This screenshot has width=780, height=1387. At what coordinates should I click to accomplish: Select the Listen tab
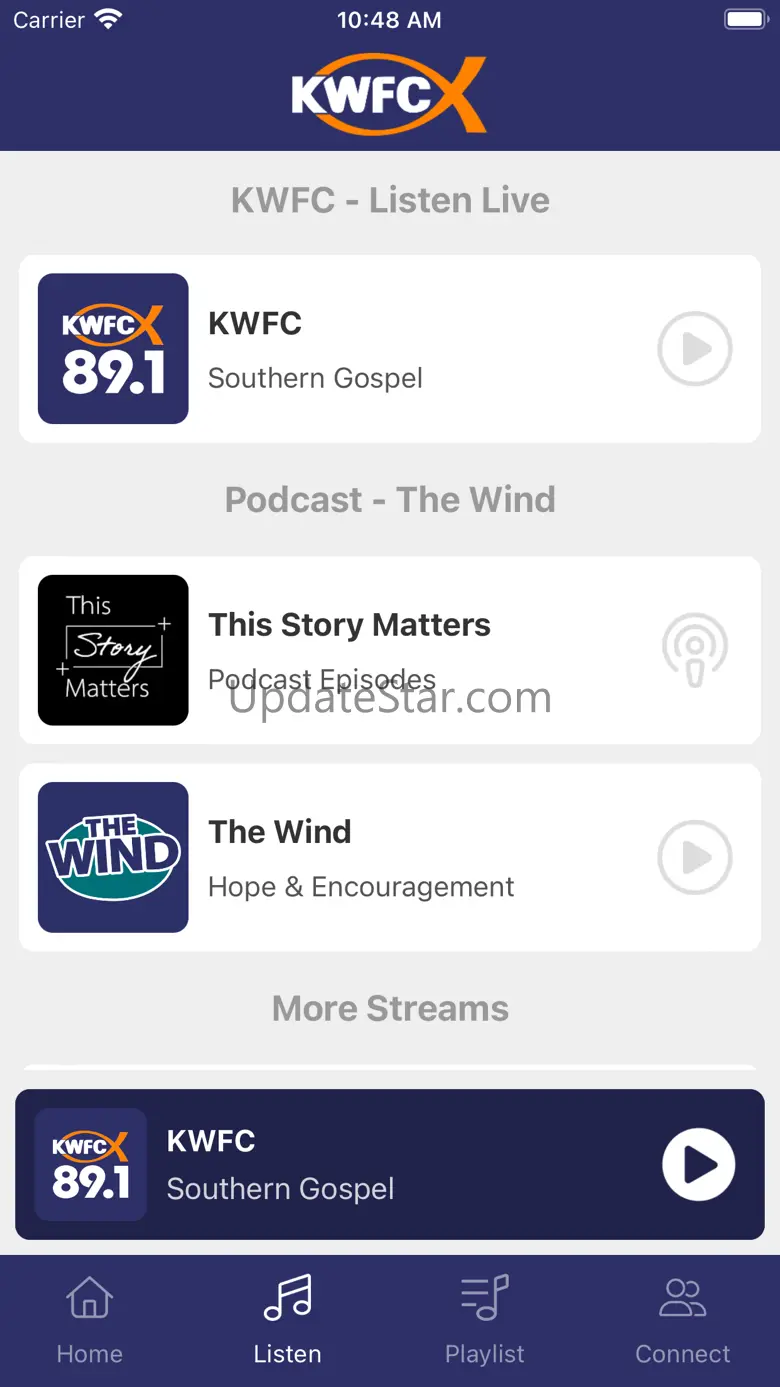click(x=287, y=1320)
